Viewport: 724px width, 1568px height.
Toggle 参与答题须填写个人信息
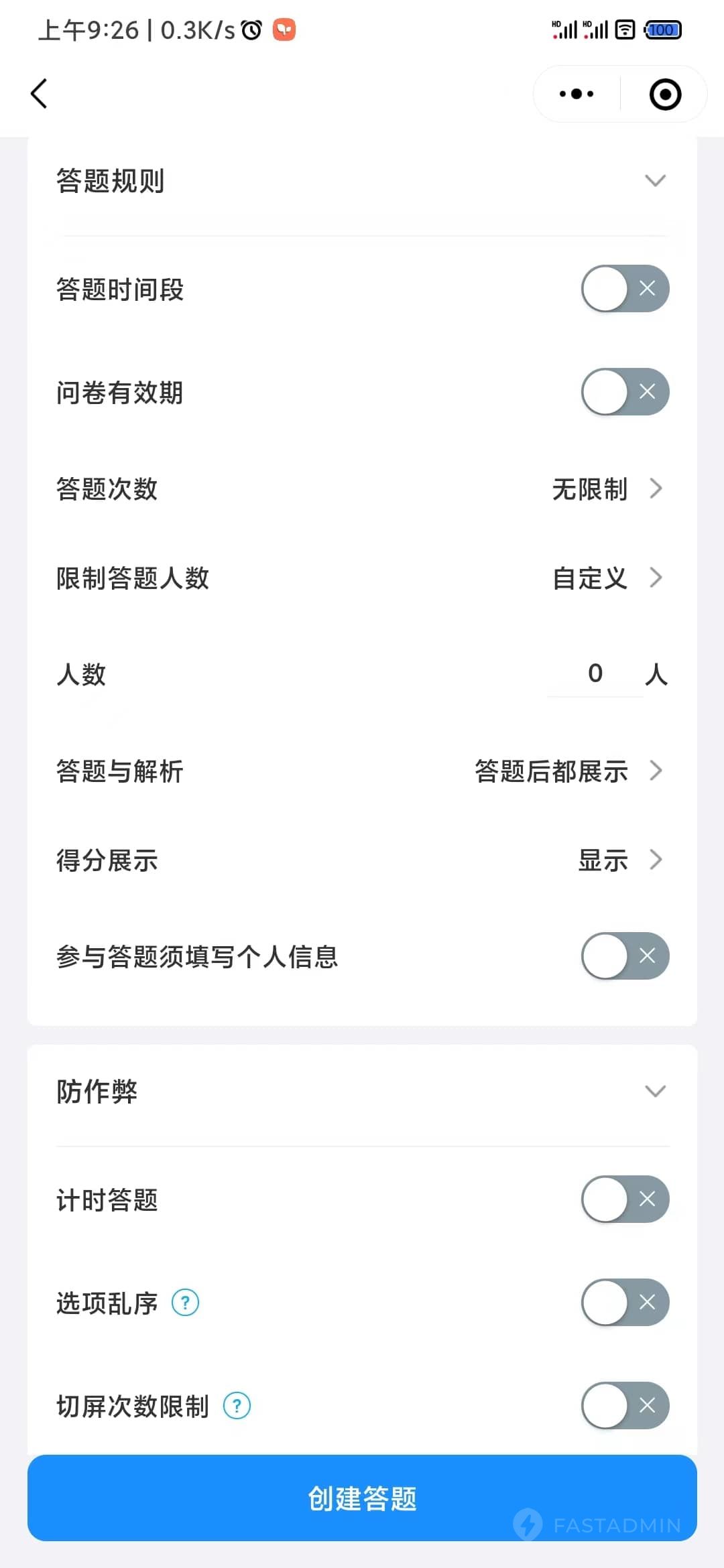point(625,956)
